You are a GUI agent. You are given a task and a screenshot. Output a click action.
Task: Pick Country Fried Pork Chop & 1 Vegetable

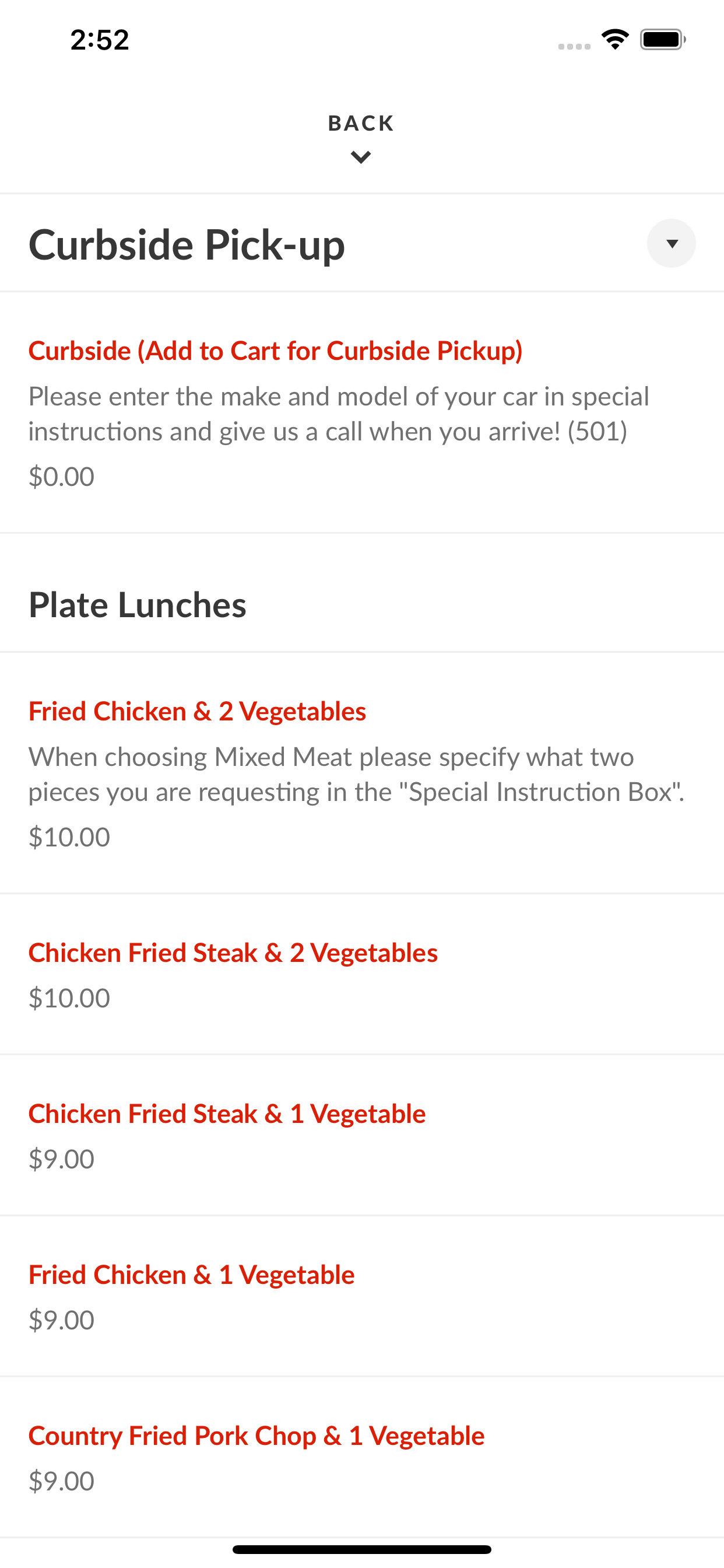click(362, 1457)
